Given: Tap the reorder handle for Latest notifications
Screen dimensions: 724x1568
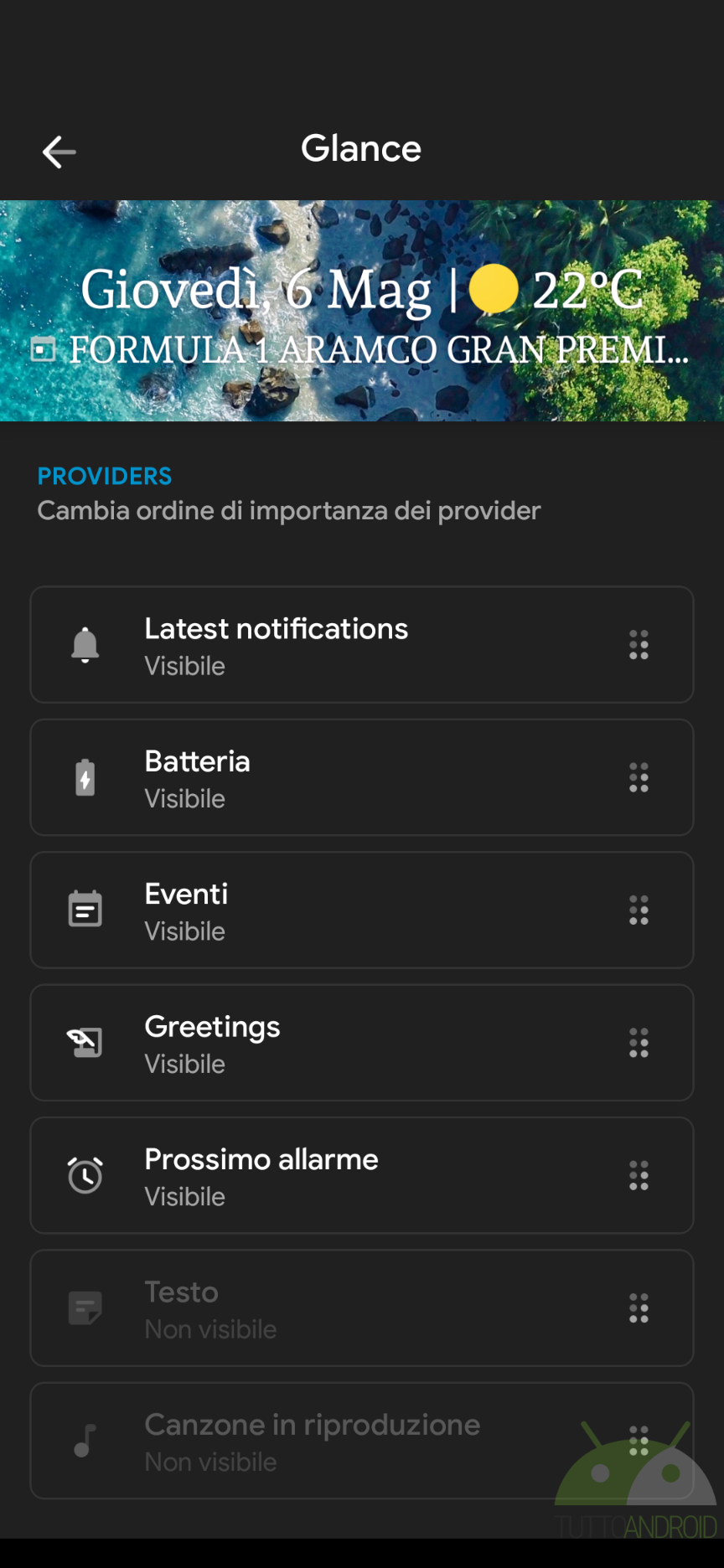Looking at the screenshot, I should (x=639, y=645).
